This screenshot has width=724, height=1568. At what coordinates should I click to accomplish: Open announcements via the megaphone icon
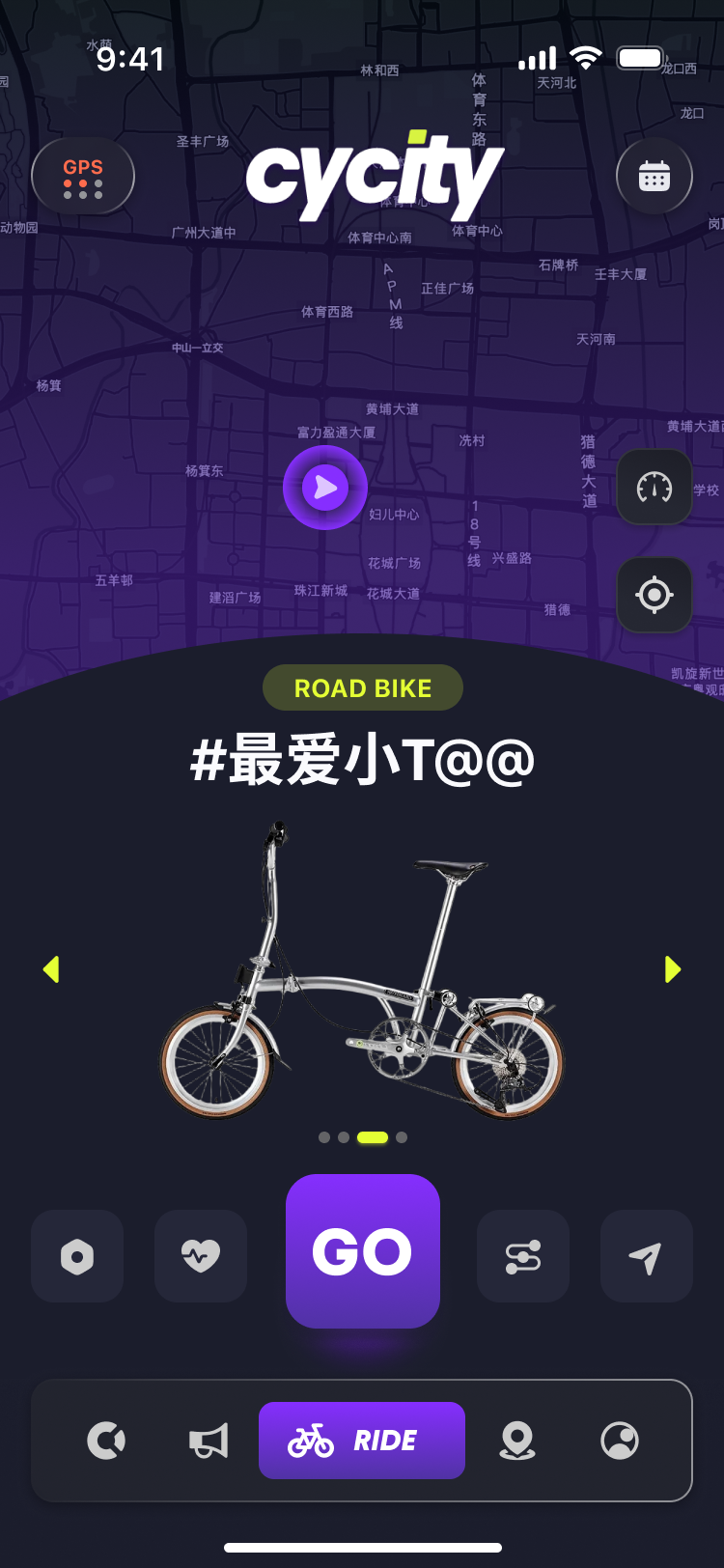coord(207,1440)
